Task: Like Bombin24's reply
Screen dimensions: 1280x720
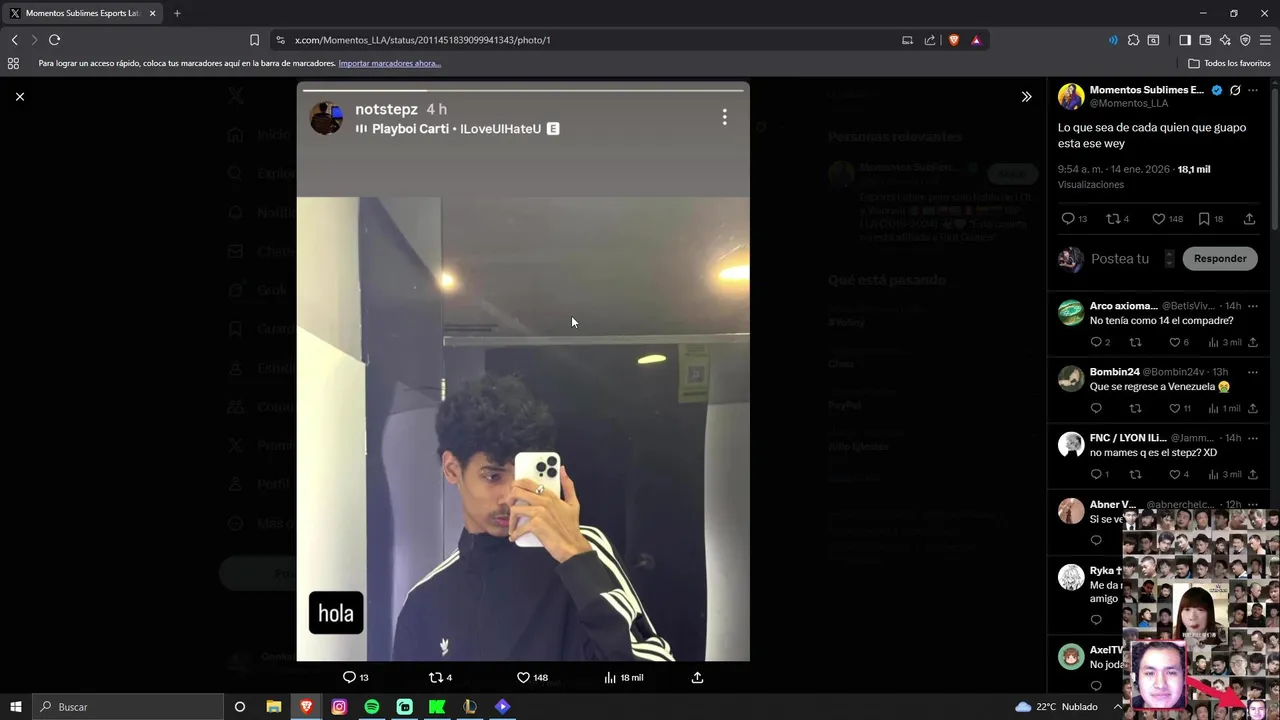Action: 1175,408
